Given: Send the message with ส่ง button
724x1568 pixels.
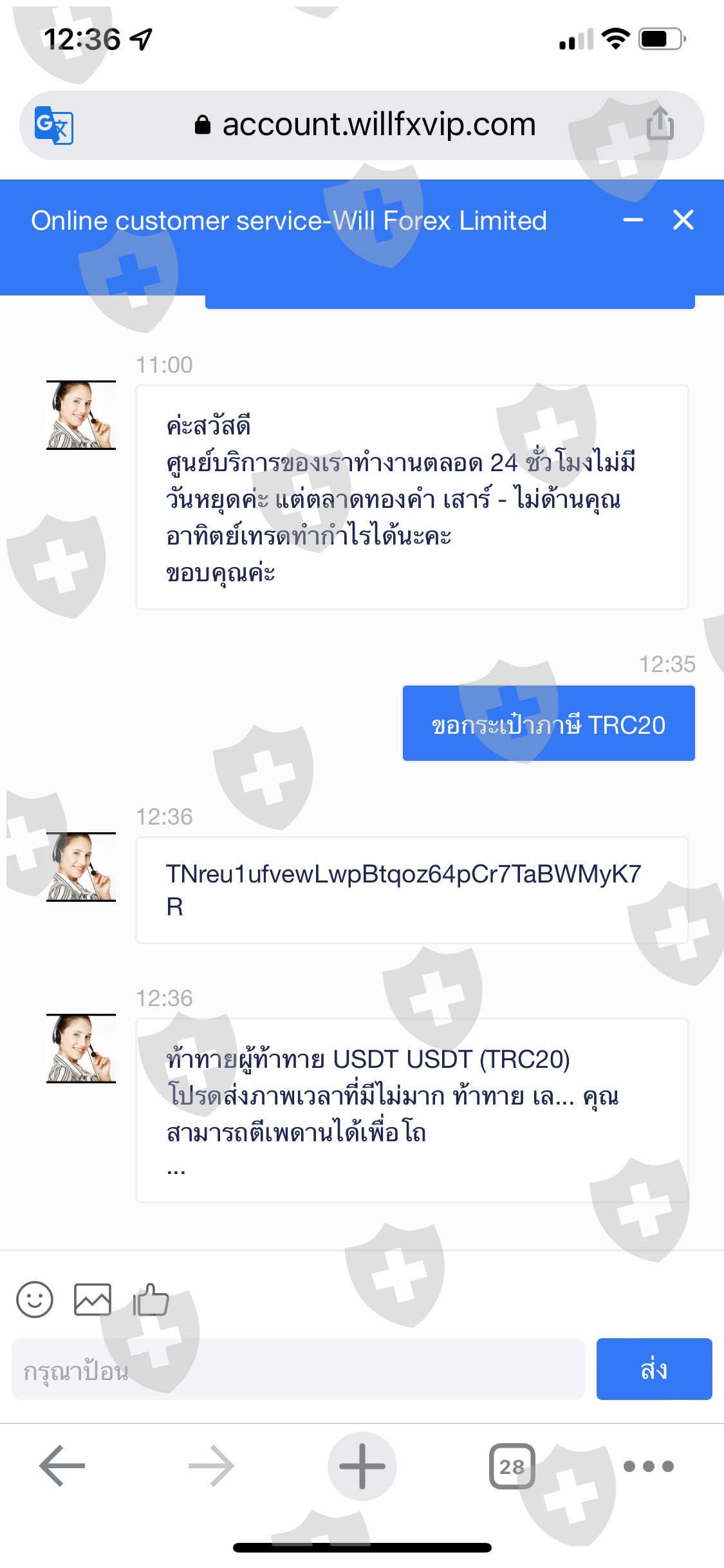Looking at the screenshot, I should tap(654, 1369).
